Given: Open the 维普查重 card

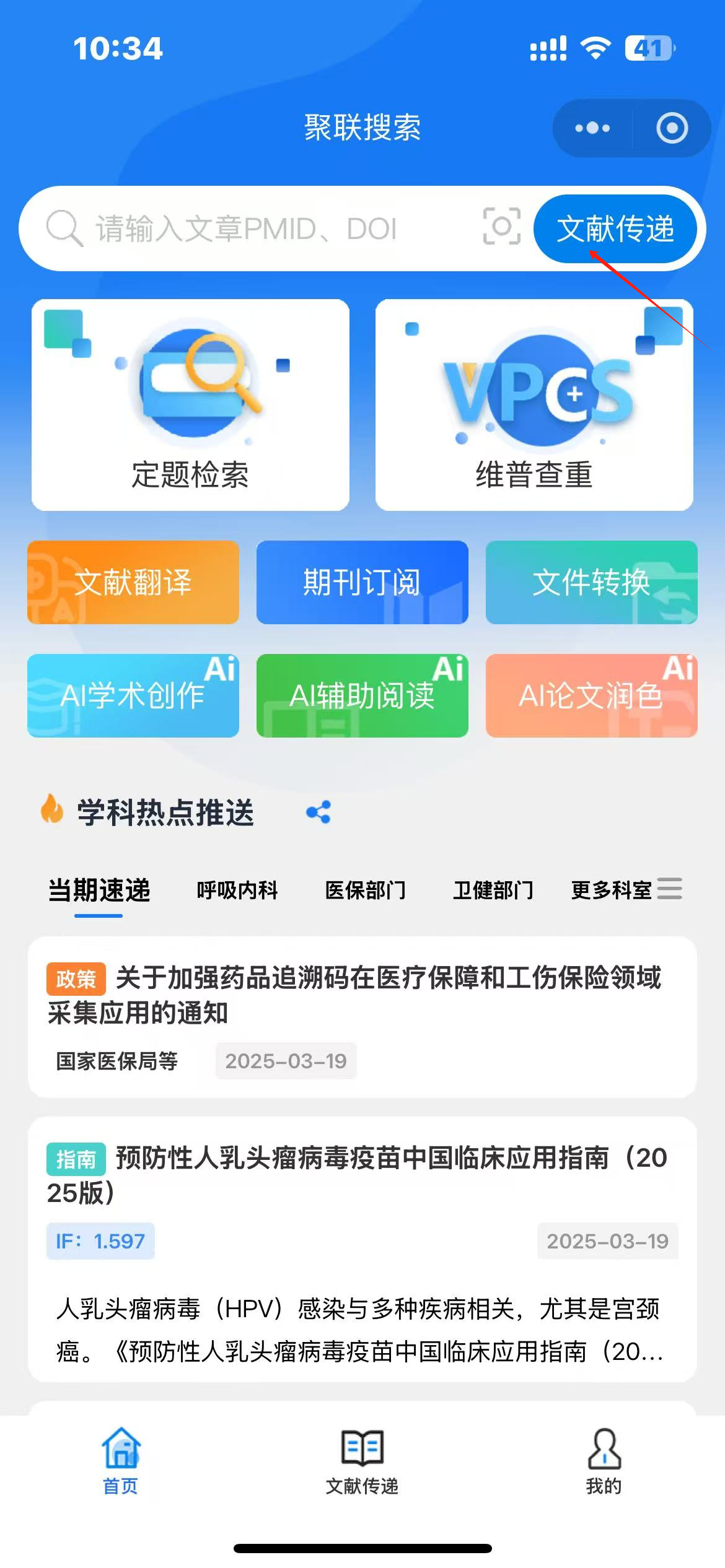Looking at the screenshot, I should pyautogui.click(x=534, y=405).
